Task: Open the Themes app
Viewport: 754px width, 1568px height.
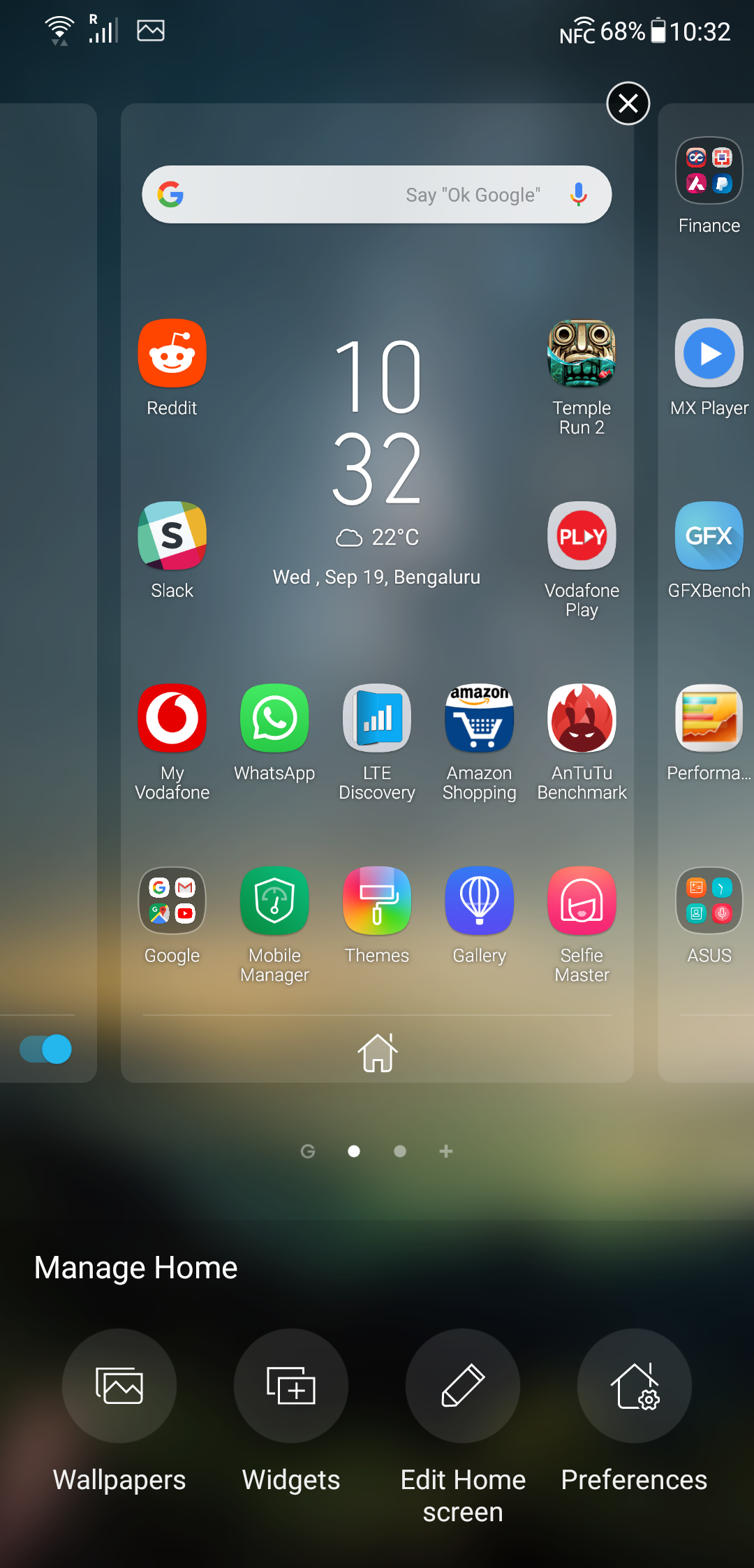Action: coord(377,901)
